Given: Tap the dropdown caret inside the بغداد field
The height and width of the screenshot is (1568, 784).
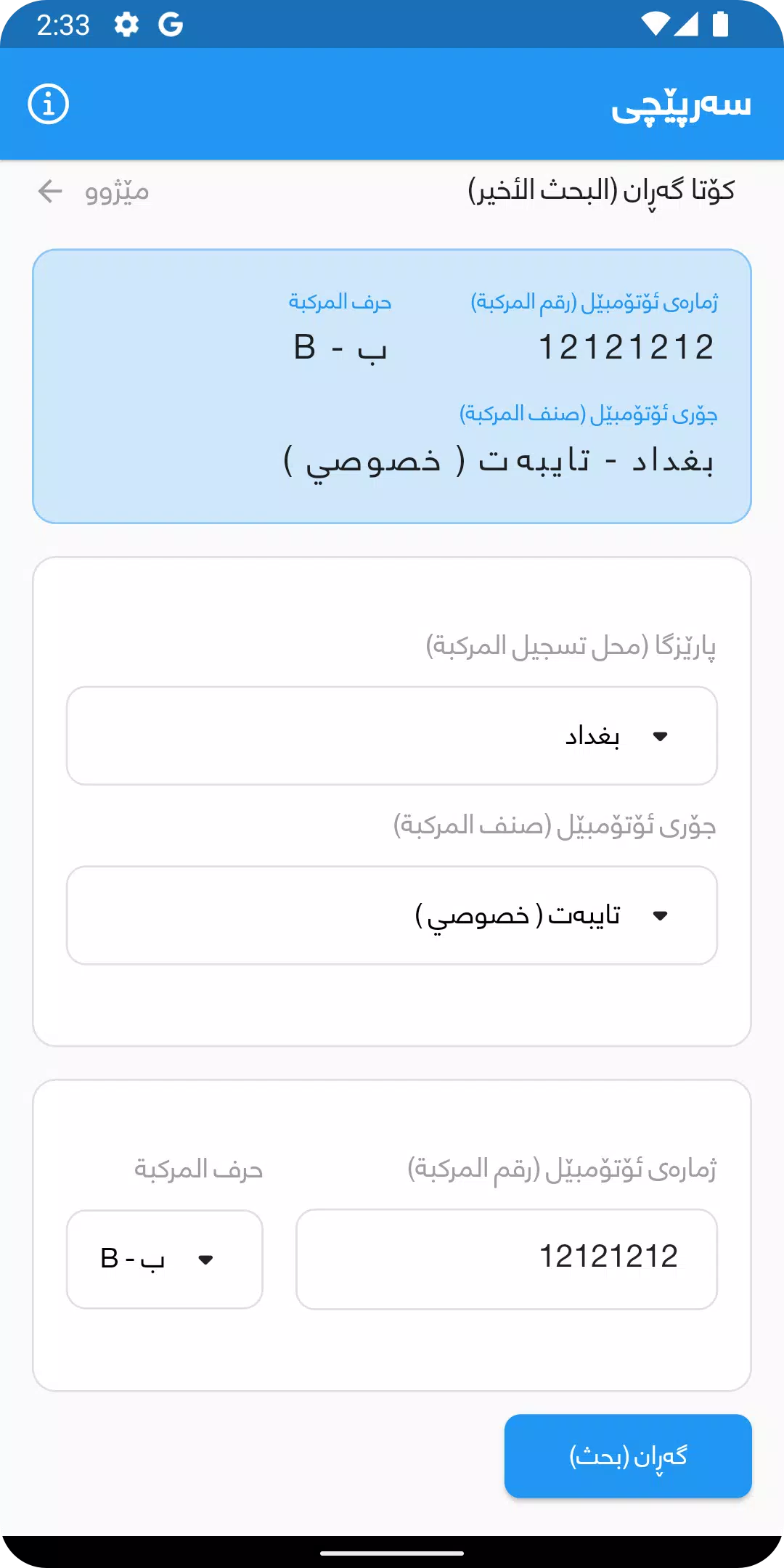Looking at the screenshot, I should click(x=659, y=735).
